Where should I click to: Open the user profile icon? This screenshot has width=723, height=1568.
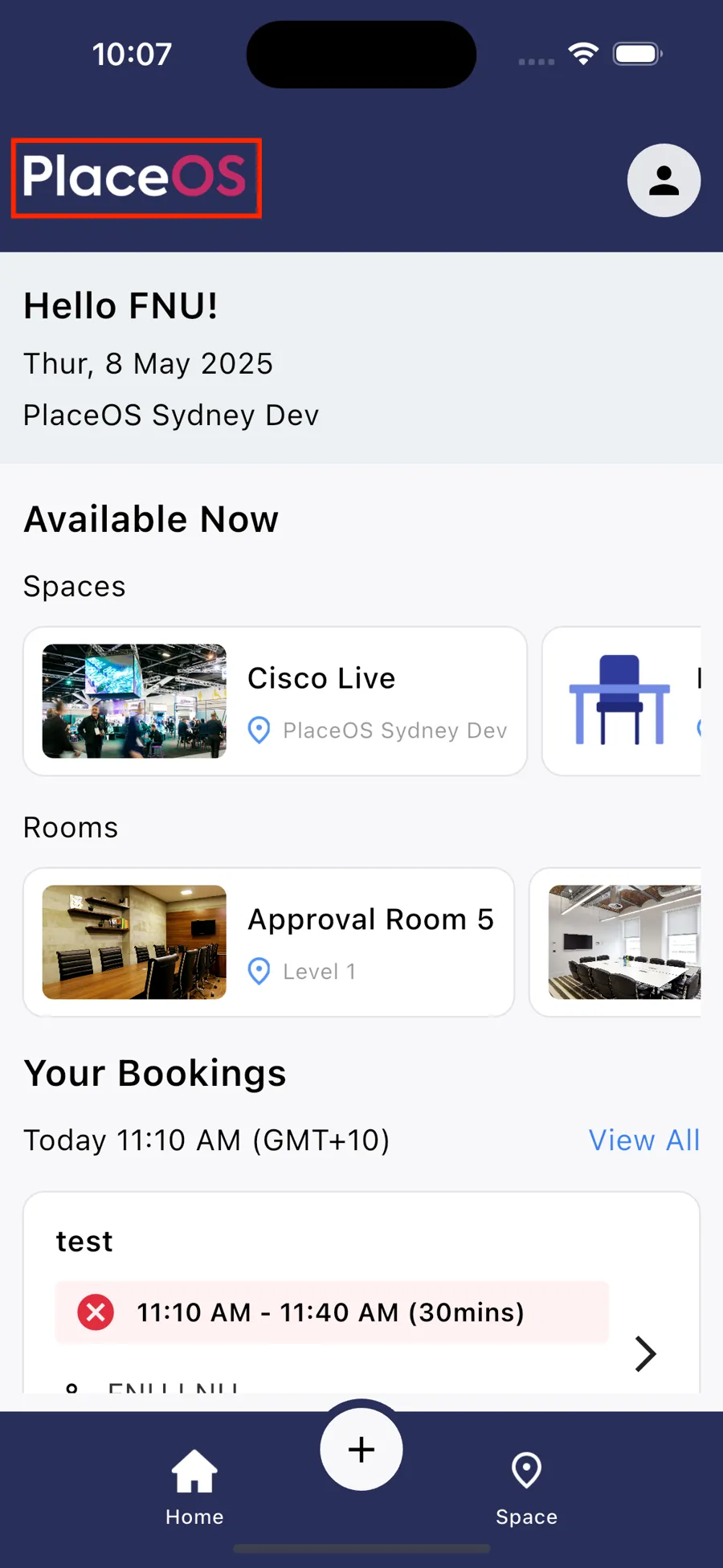tap(664, 180)
